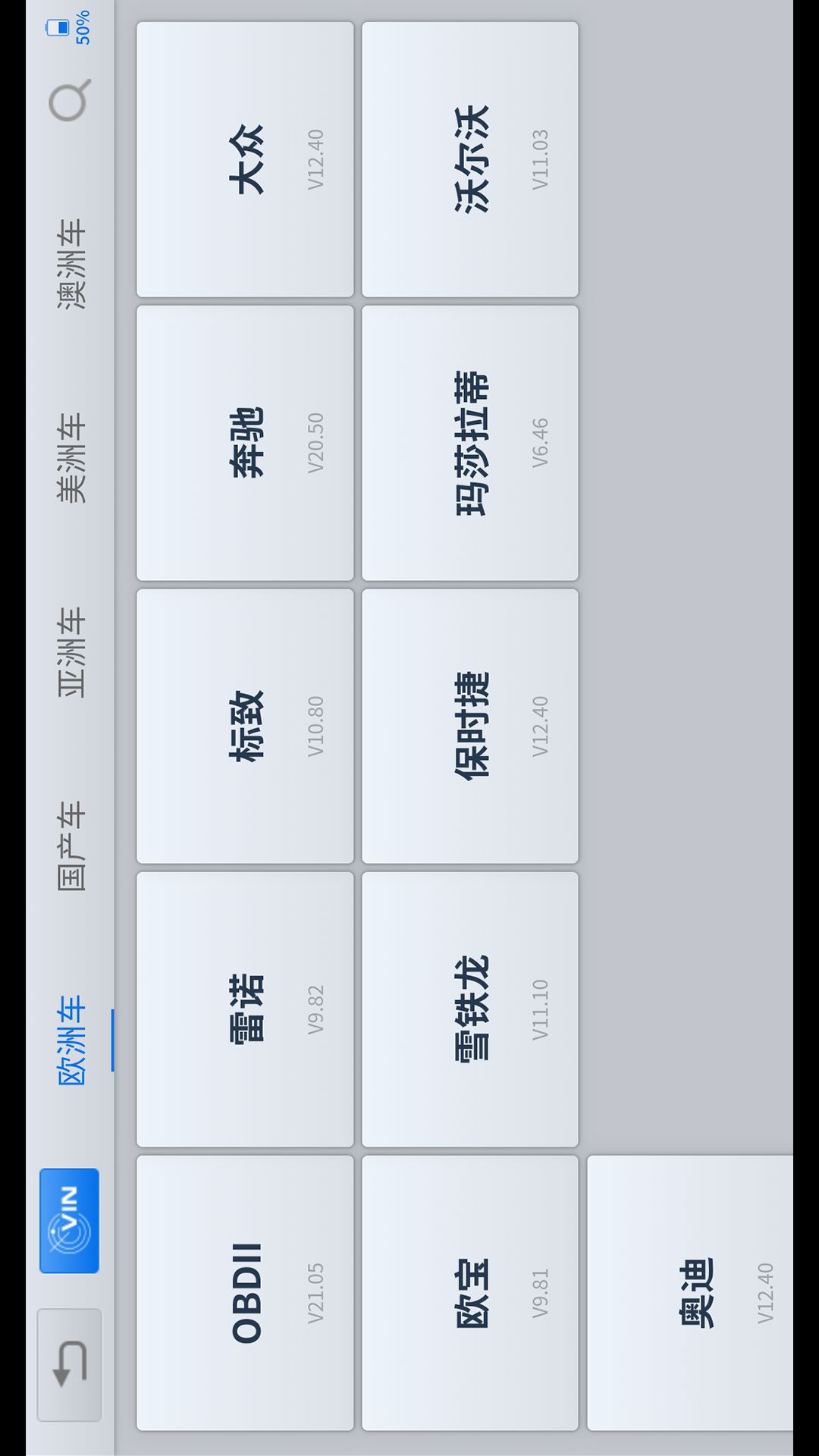Select the 玛莎拉蒂 card
The height and width of the screenshot is (1456, 819).
(x=470, y=443)
